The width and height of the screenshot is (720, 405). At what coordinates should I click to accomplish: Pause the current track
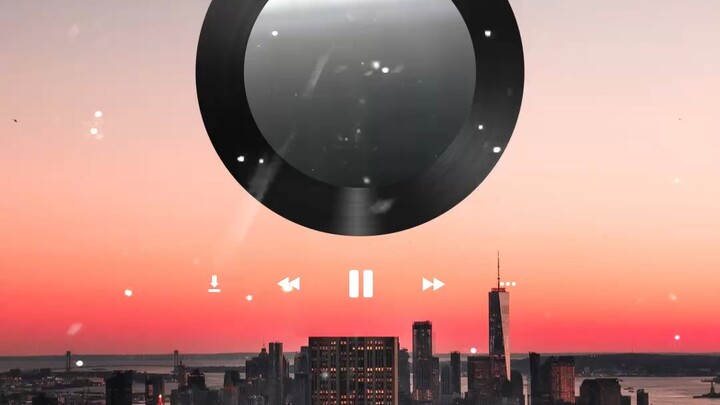[360, 284]
